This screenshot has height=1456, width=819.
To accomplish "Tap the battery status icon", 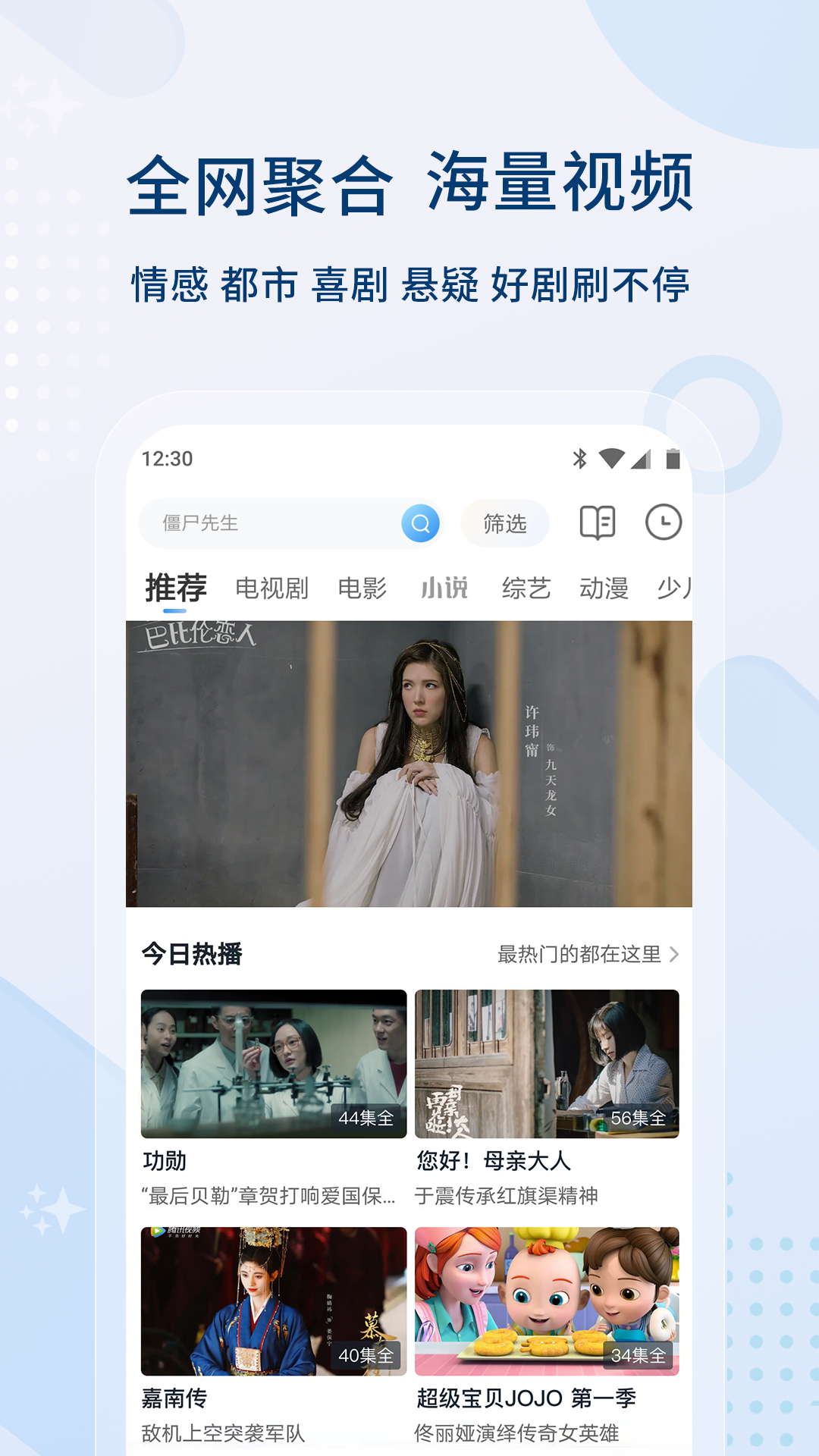I will pos(672,458).
